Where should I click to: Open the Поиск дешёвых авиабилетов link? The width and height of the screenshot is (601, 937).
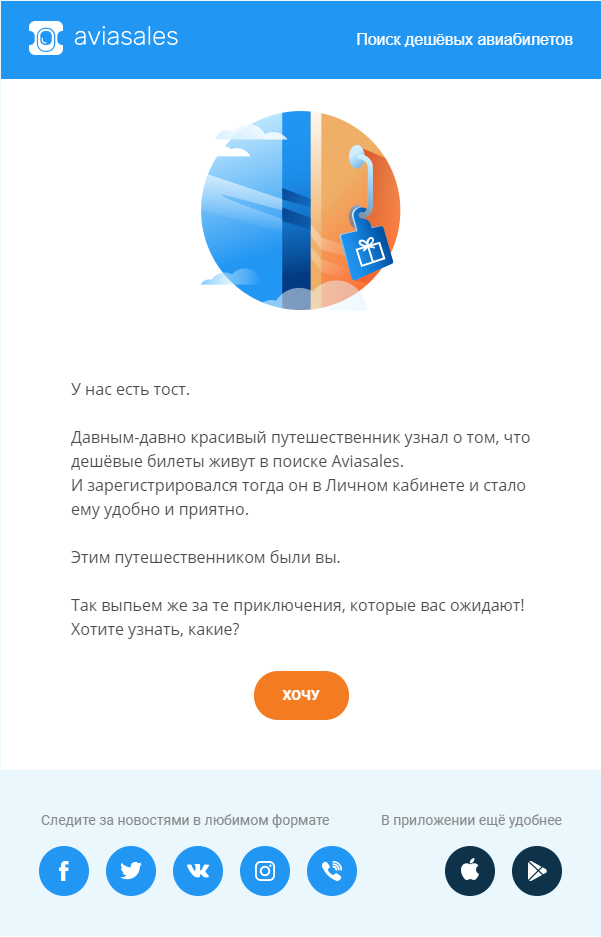coord(464,40)
